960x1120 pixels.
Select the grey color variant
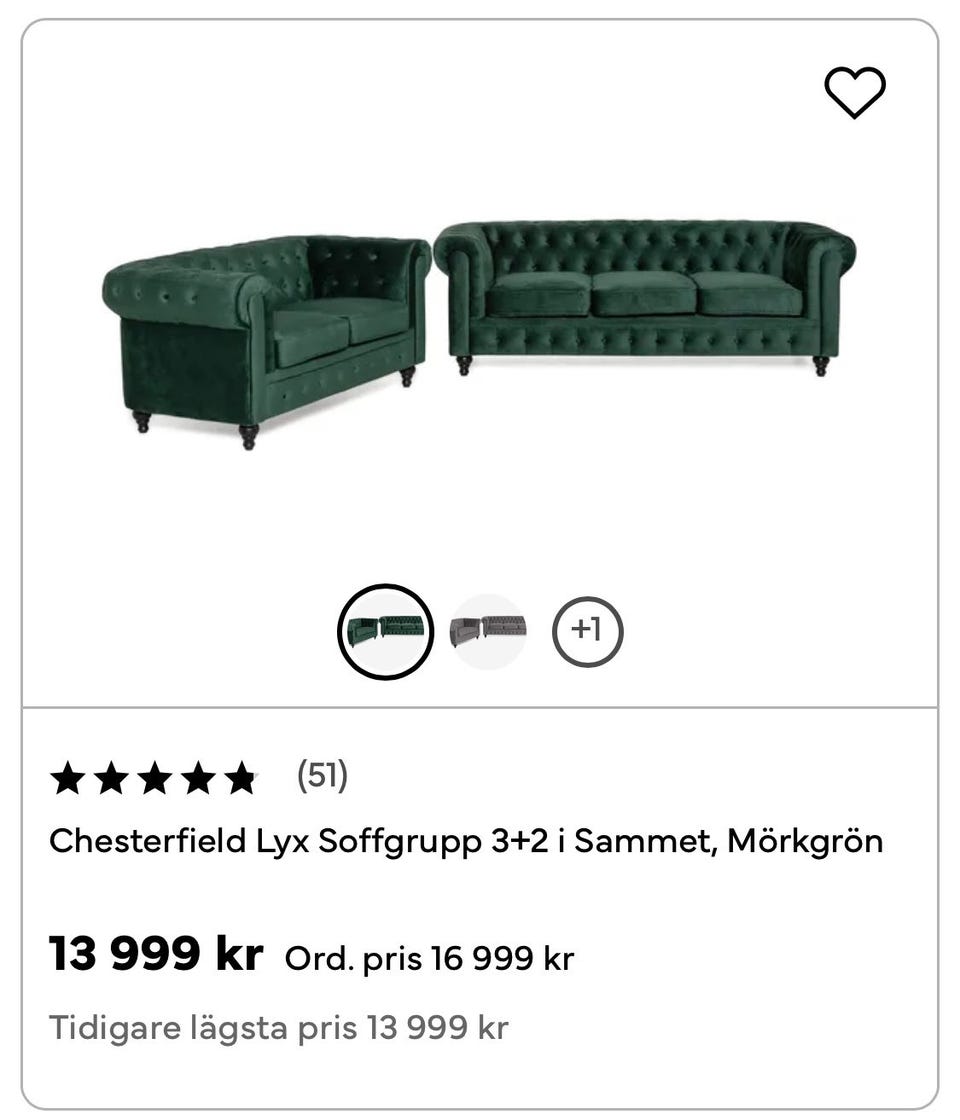(488, 632)
